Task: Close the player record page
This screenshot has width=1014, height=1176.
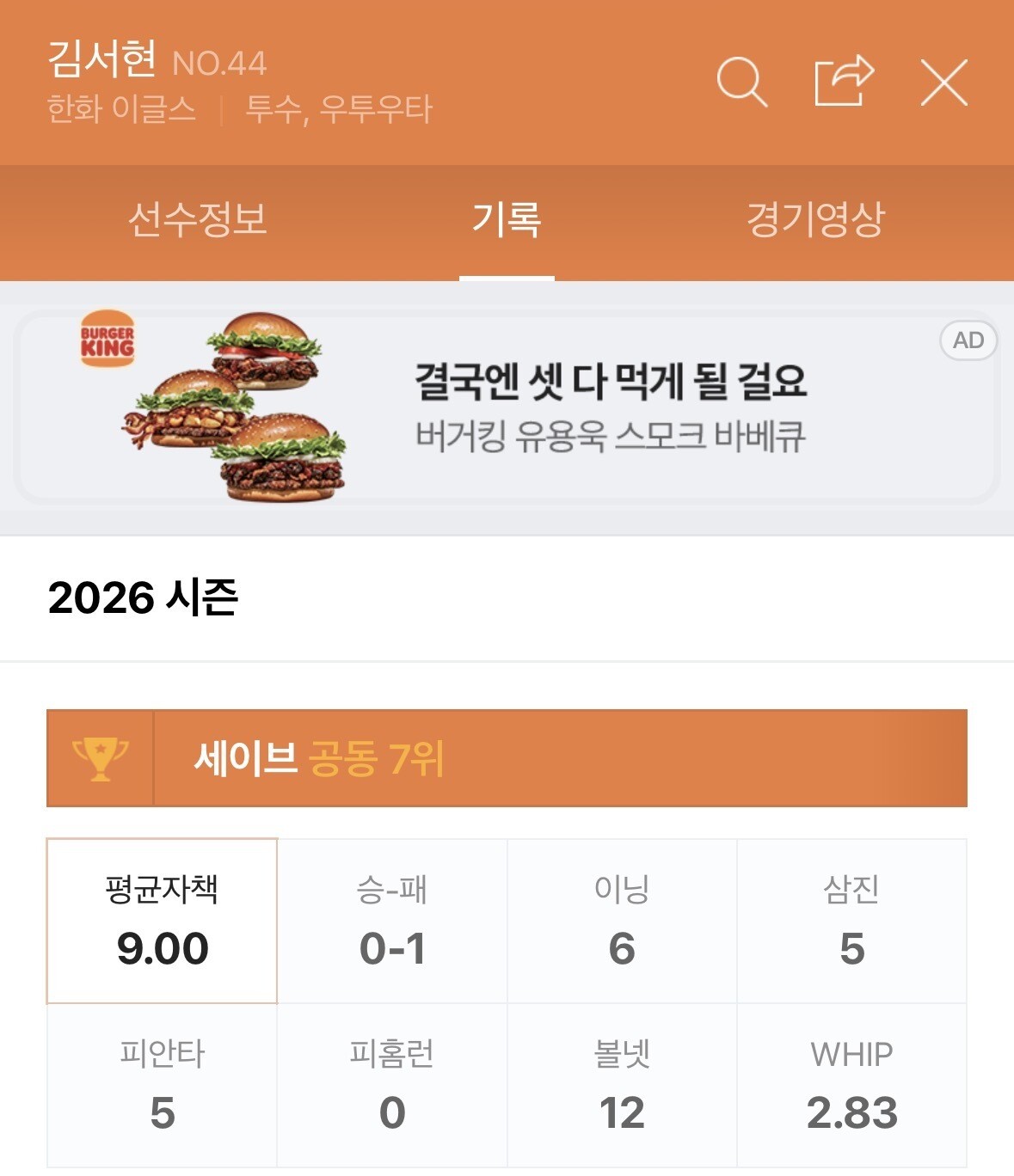Action: point(943,83)
